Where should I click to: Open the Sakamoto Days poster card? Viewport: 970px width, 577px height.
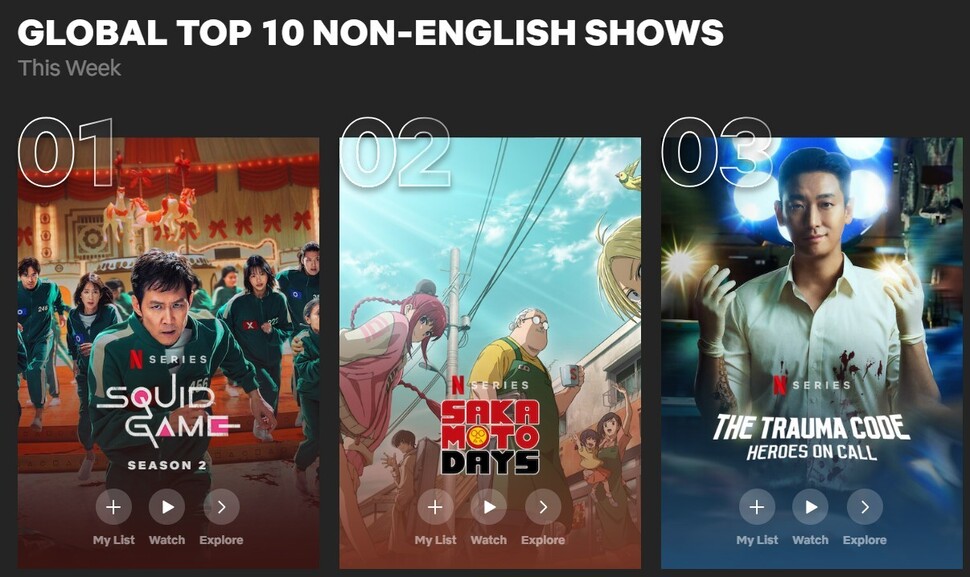pyautogui.click(x=490, y=300)
